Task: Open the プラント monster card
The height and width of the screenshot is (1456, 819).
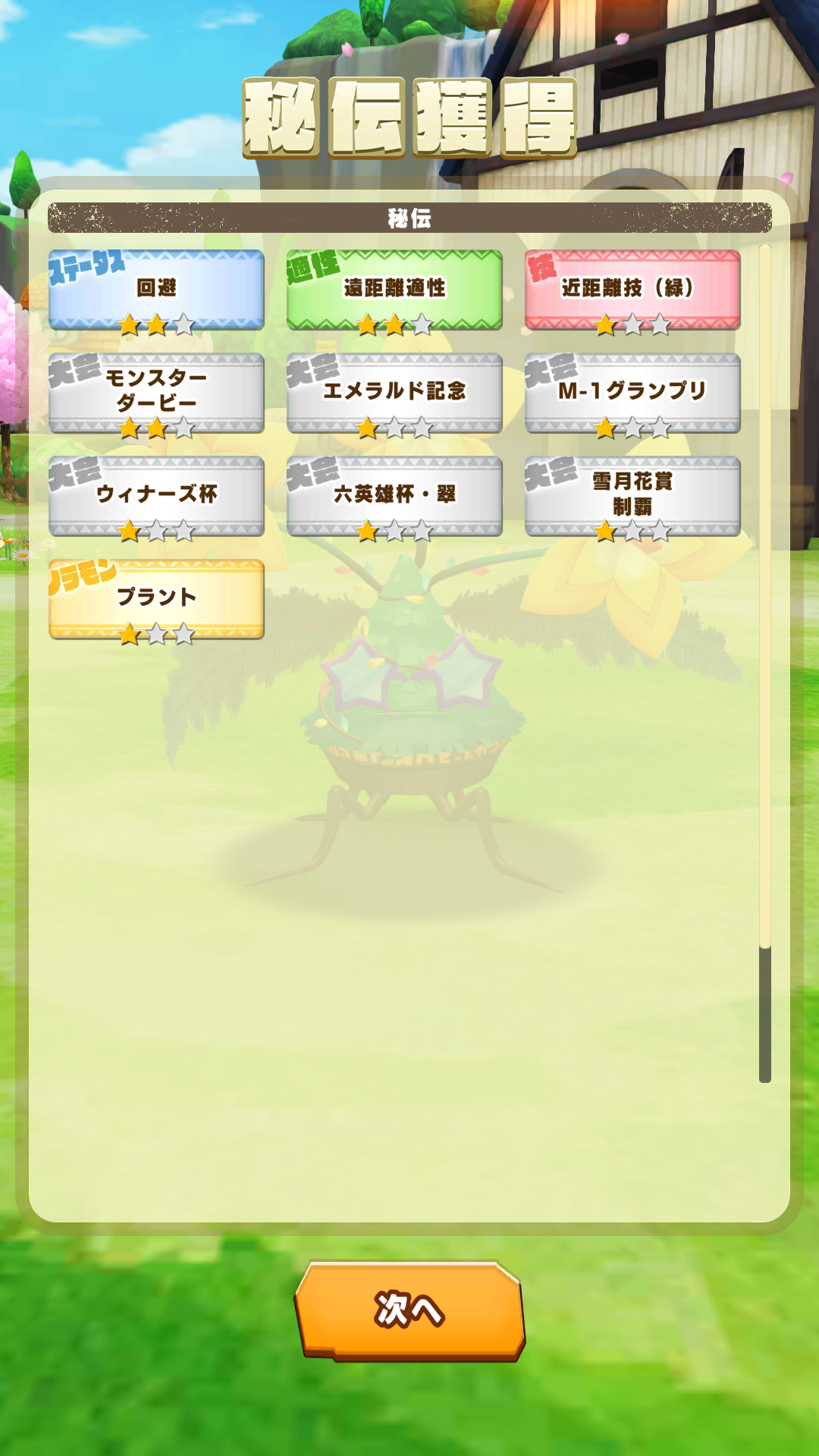Action: (x=156, y=599)
